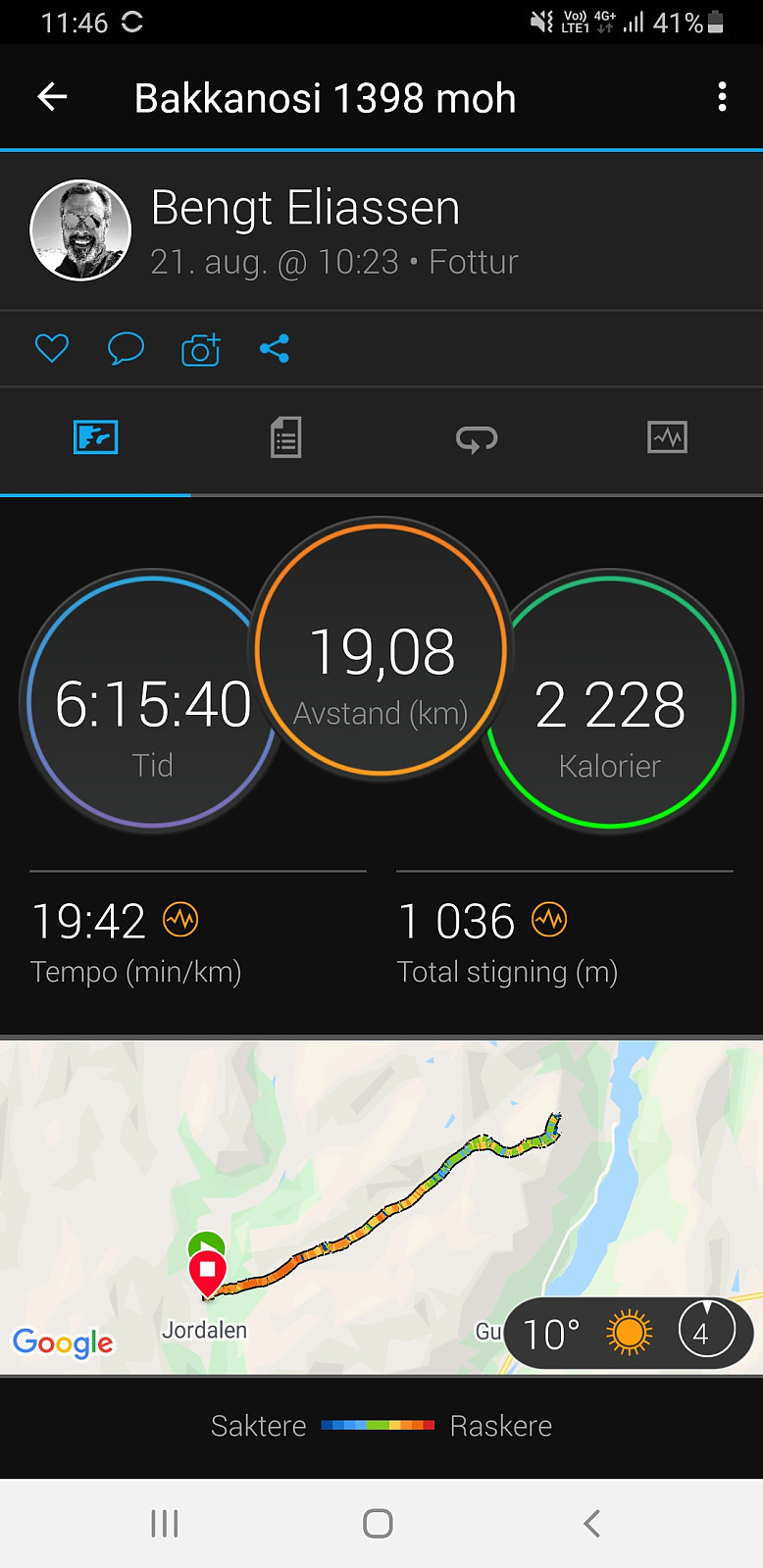Open the route map from Jordalen
This screenshot has height=1568, width=763.
point(381,1207)
